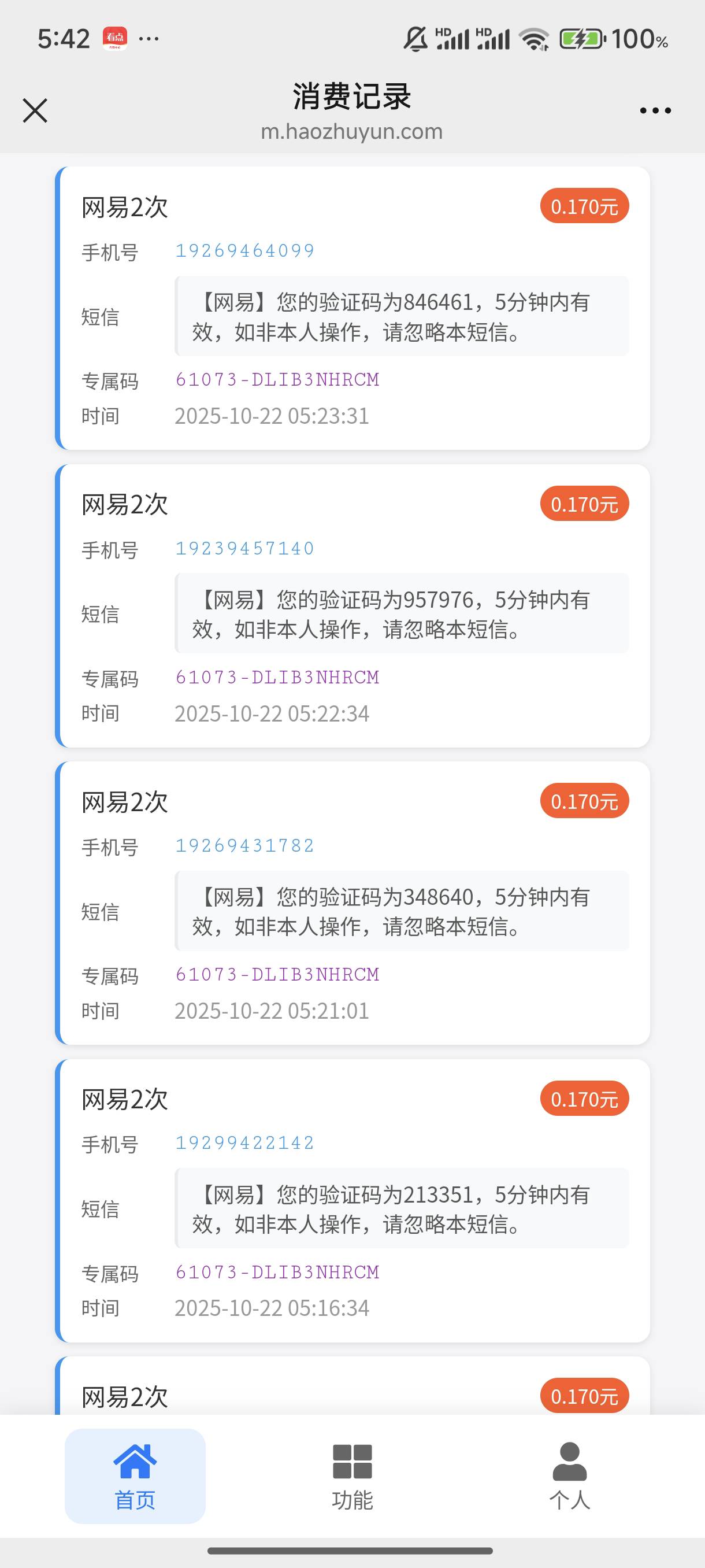Open the record with code 957976
Image resolution: width=705 pixels, height=1568 pixels.
point(352,606)
